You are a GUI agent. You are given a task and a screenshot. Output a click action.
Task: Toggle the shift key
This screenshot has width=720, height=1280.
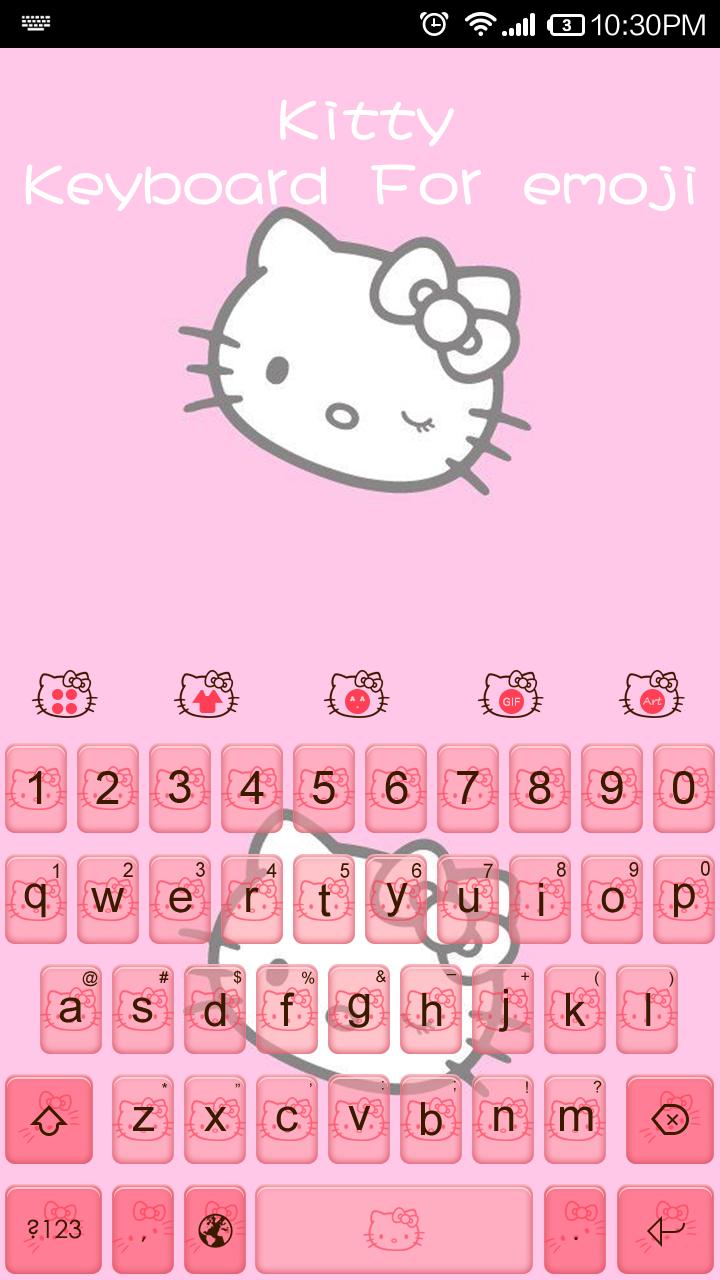[47, 1118]
